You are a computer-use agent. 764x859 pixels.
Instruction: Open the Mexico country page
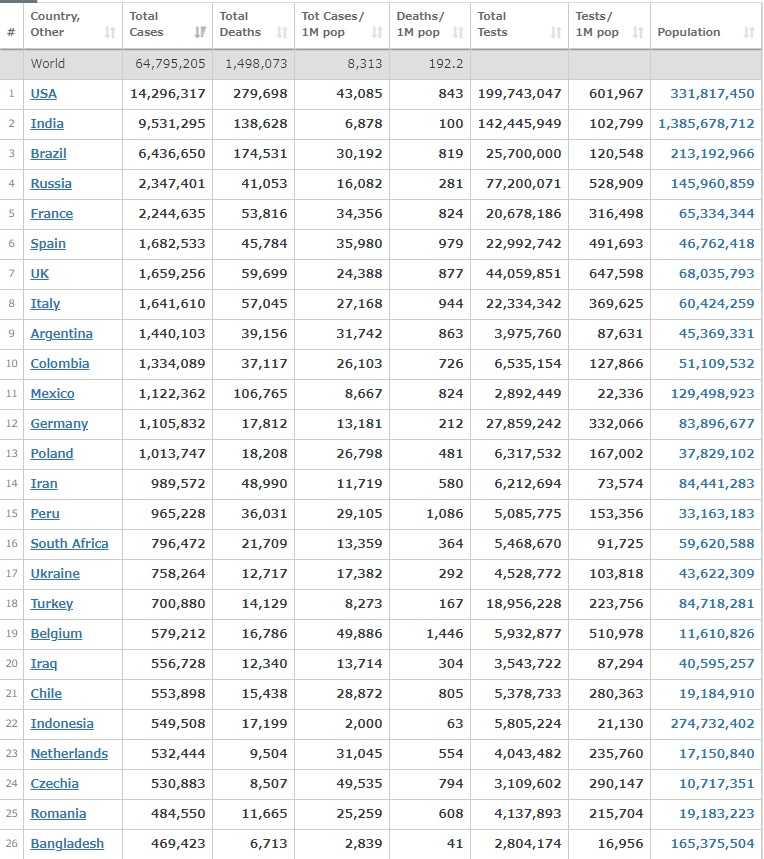52,393
